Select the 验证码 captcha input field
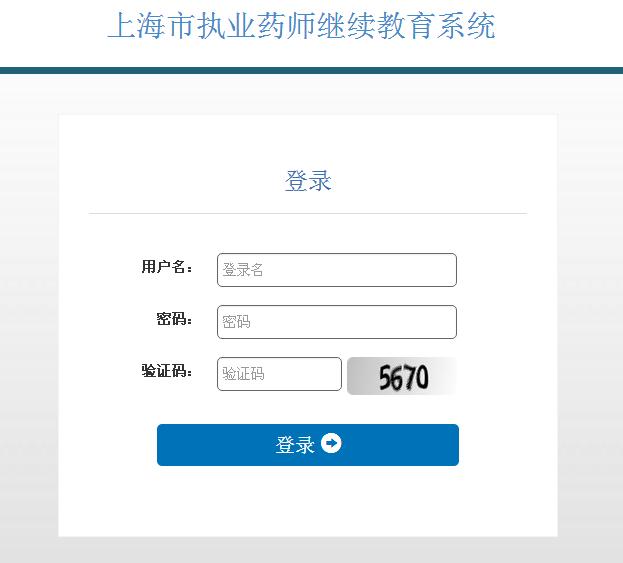 pos(279,374)
